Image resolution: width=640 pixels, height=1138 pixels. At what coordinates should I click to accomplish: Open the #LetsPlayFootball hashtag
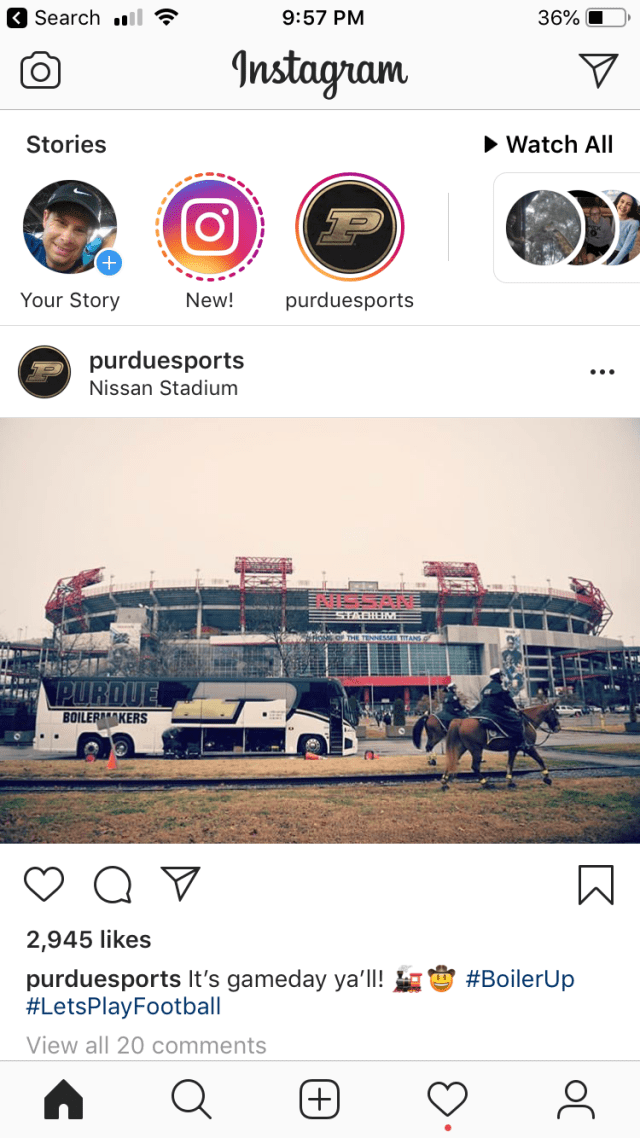tap(123, 1007)
